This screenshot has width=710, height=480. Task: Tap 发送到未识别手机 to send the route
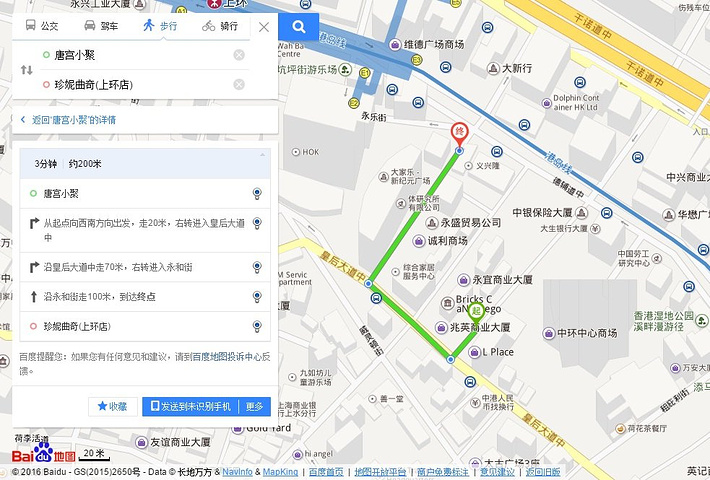[x=191, y=406]
